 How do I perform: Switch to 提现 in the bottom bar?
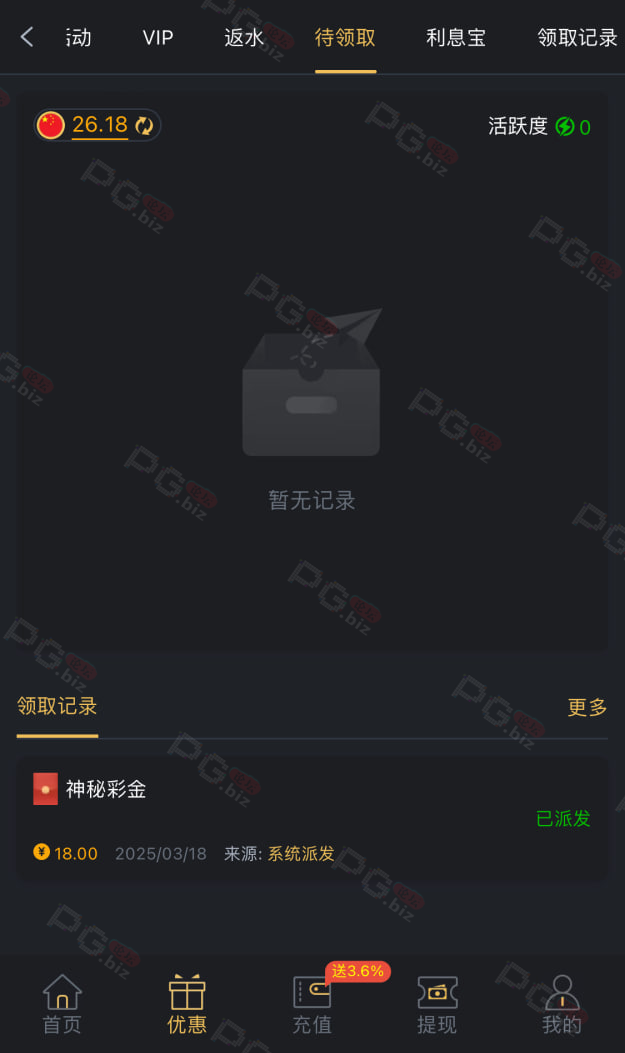437,1004
